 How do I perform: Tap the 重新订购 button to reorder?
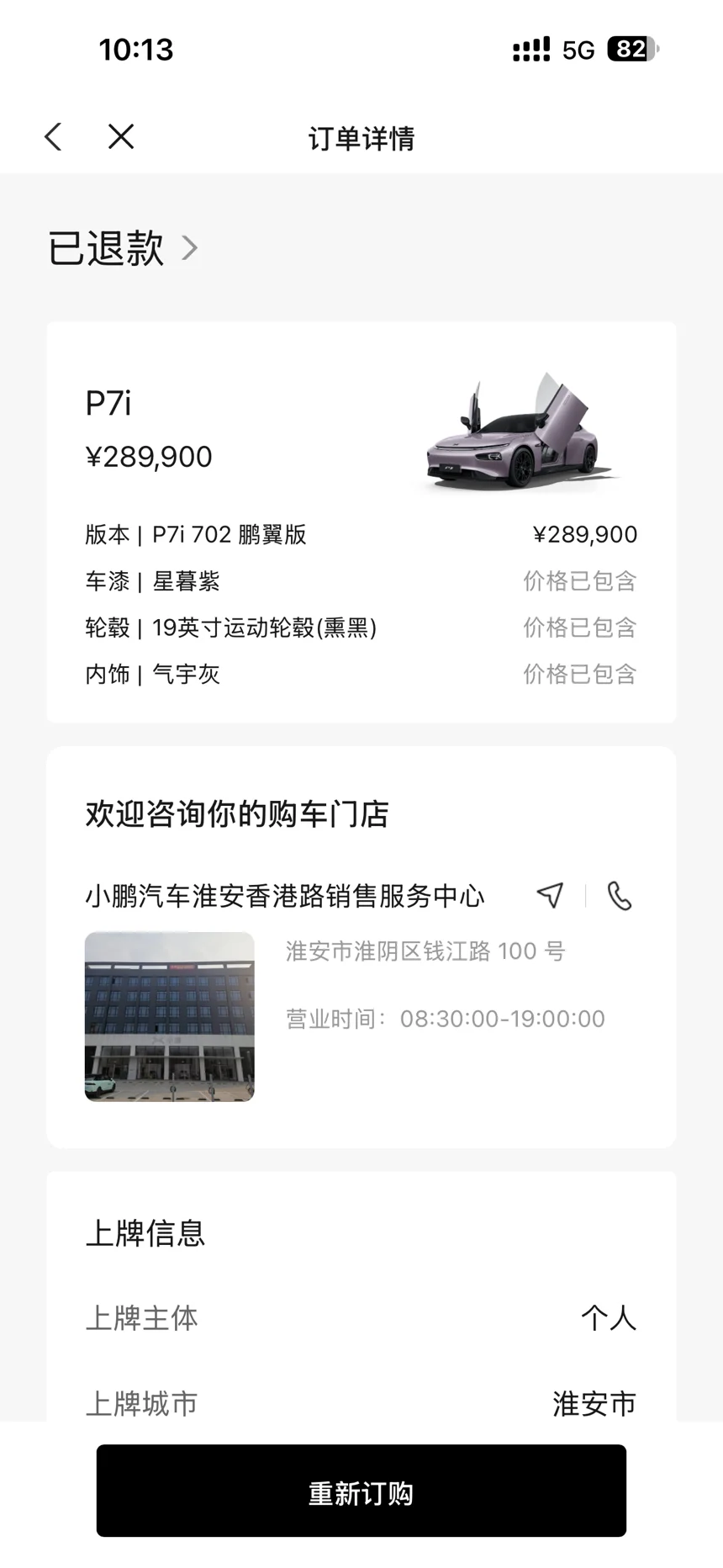(x=361, y=1492)
